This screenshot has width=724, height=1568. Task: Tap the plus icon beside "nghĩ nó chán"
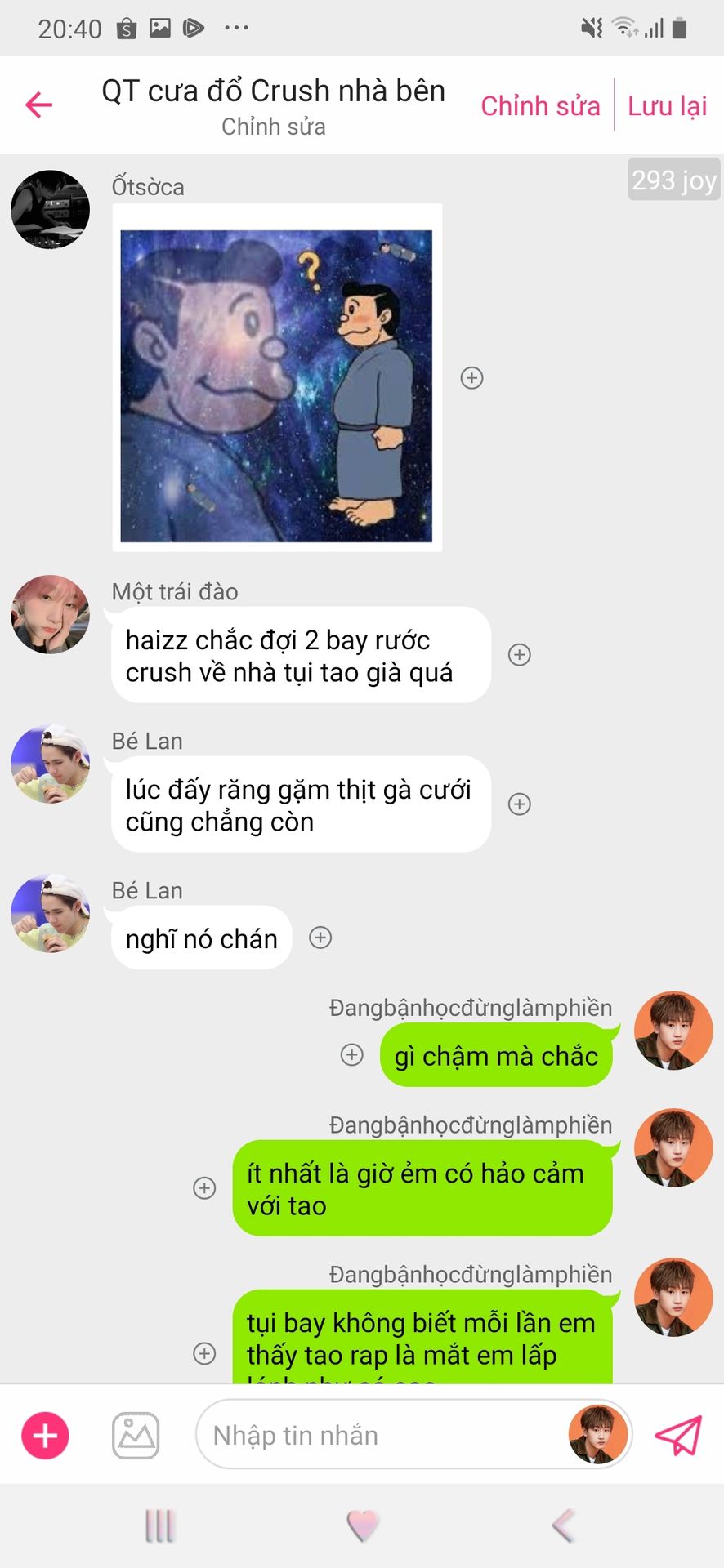pyautogui.click(x=320, y=938)
